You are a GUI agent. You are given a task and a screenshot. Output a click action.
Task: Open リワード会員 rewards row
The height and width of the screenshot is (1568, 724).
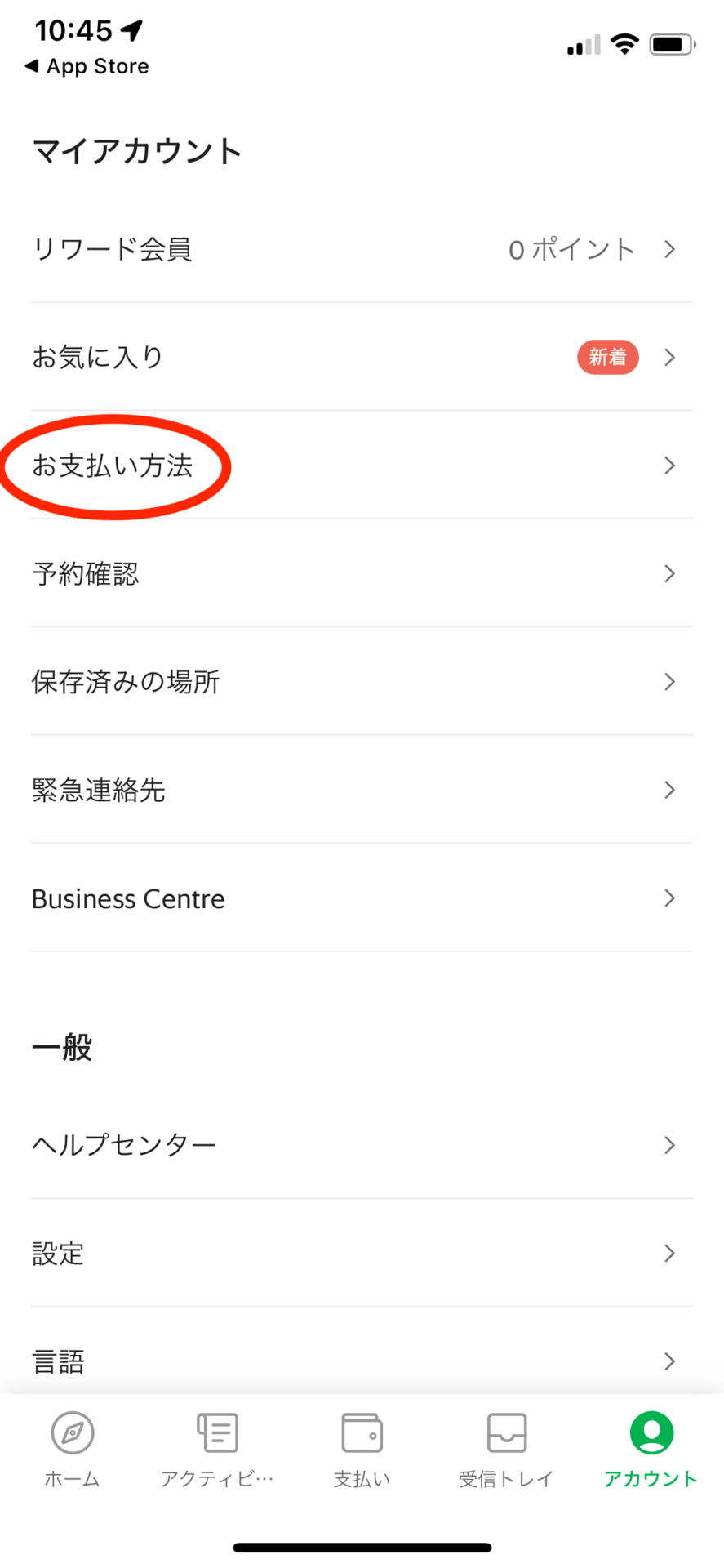(x=362, y=249)
